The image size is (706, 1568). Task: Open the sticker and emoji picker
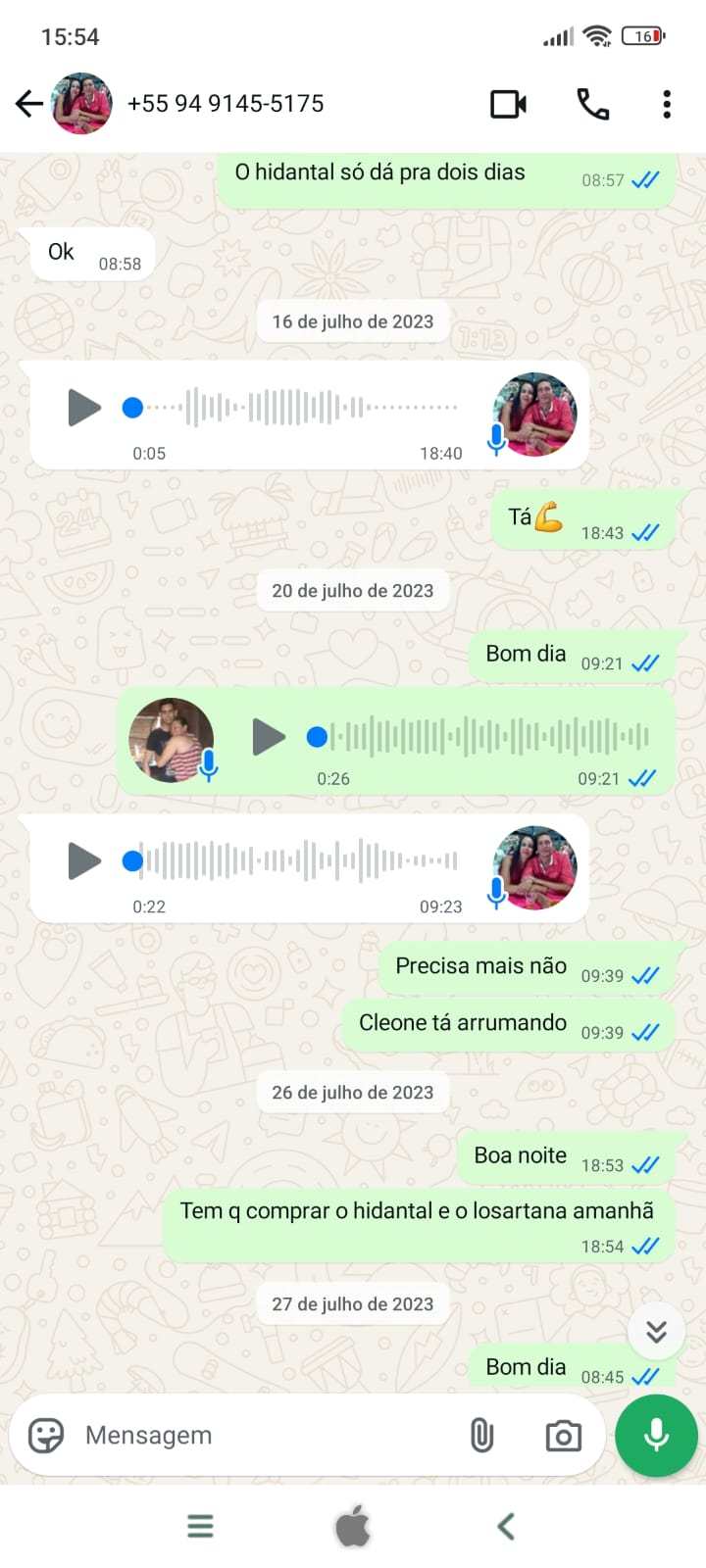45,1435
